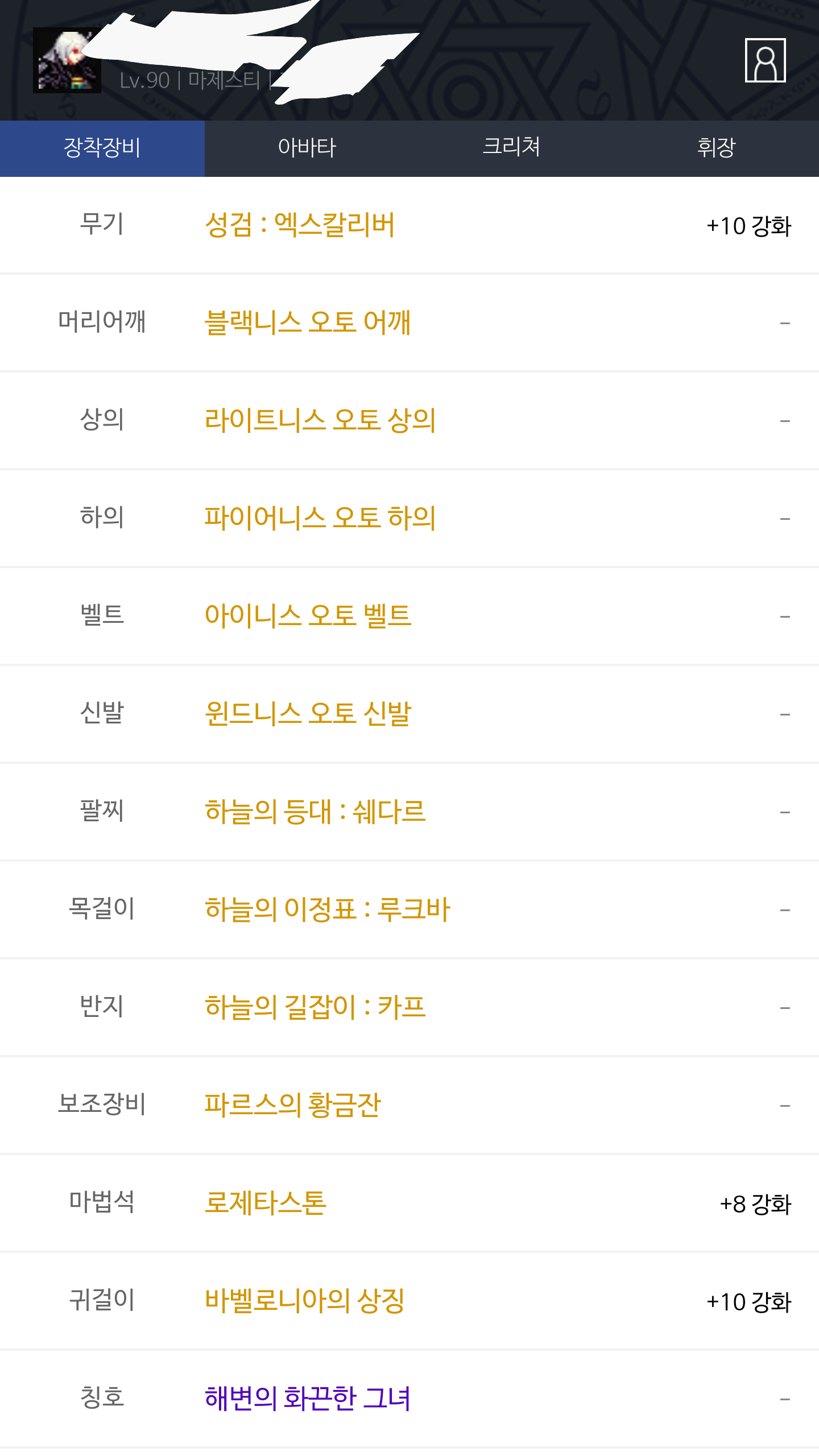The height and width of the screenshot is (1456, 819).
Task: Open bracelet 하늘의 등대 : 쉐다르
Action: pos(315,812)
